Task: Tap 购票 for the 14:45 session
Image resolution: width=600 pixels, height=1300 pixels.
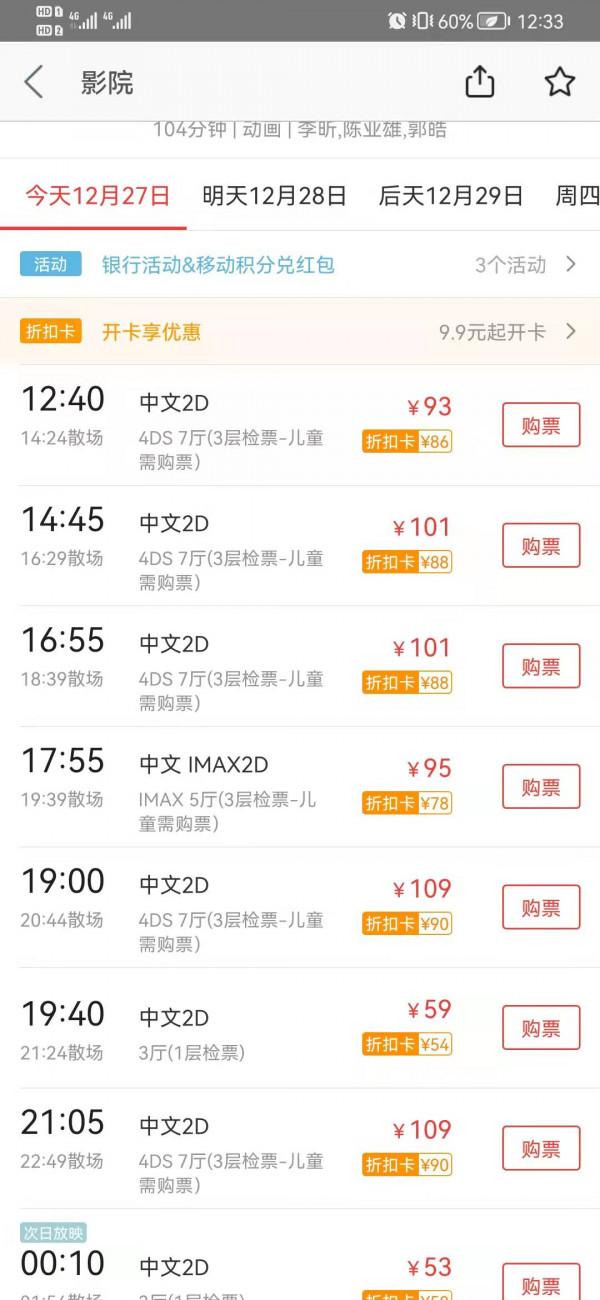Action: 540,546
